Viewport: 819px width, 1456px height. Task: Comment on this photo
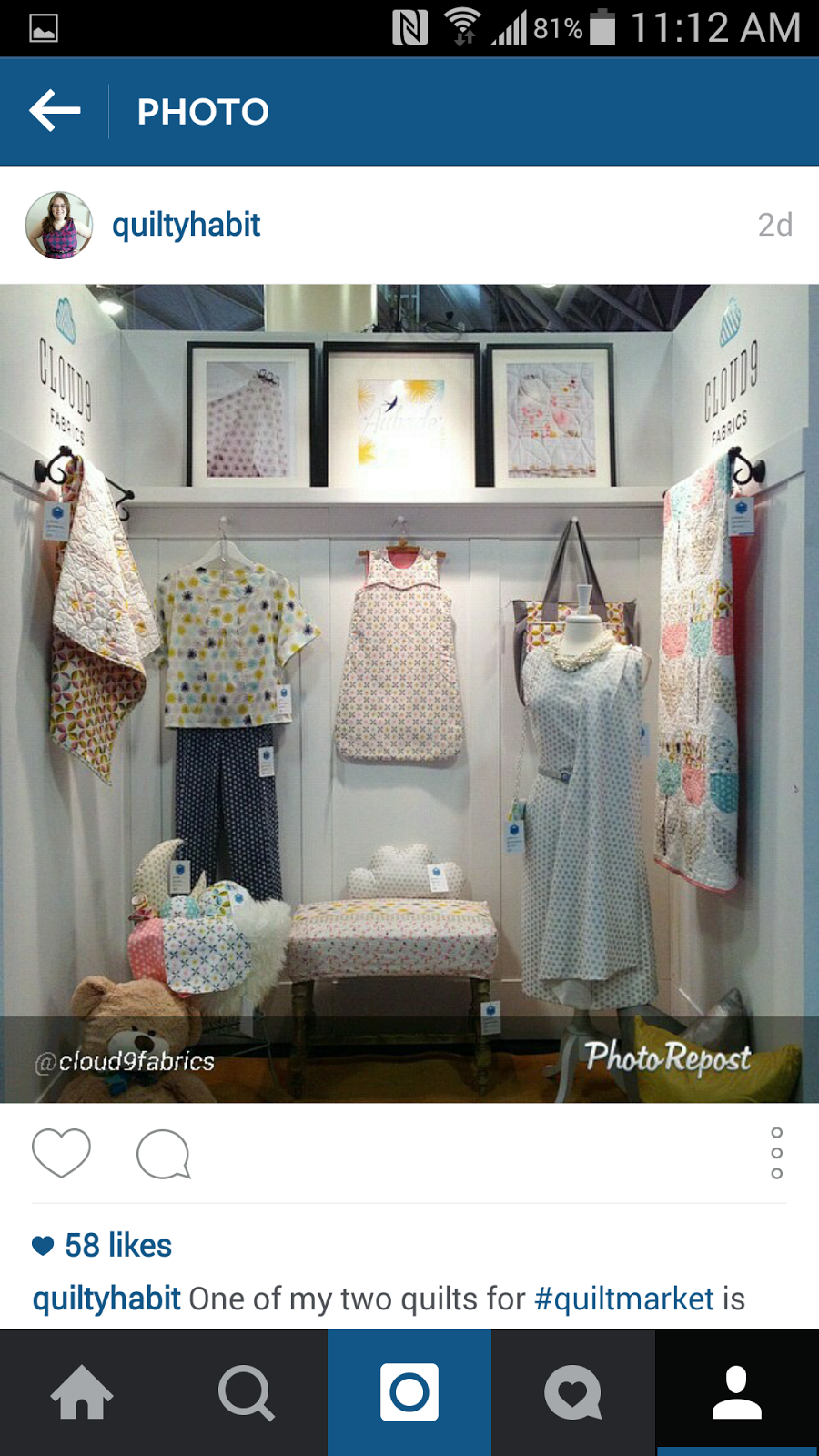pos(163,1154)
